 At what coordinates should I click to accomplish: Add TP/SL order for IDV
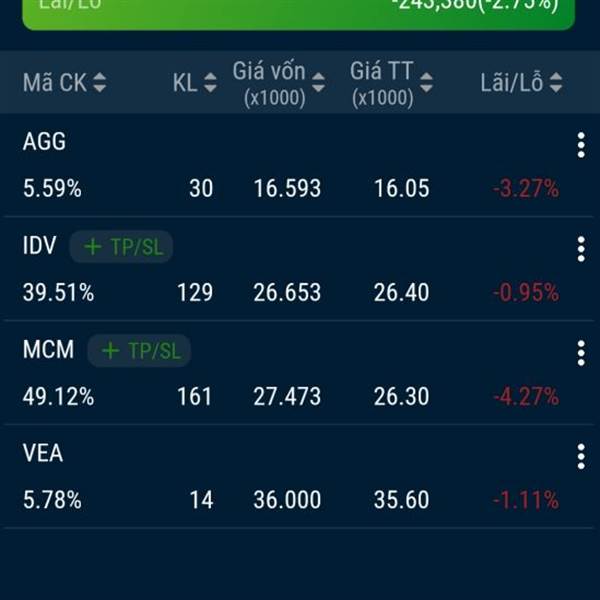pos(122,246)
